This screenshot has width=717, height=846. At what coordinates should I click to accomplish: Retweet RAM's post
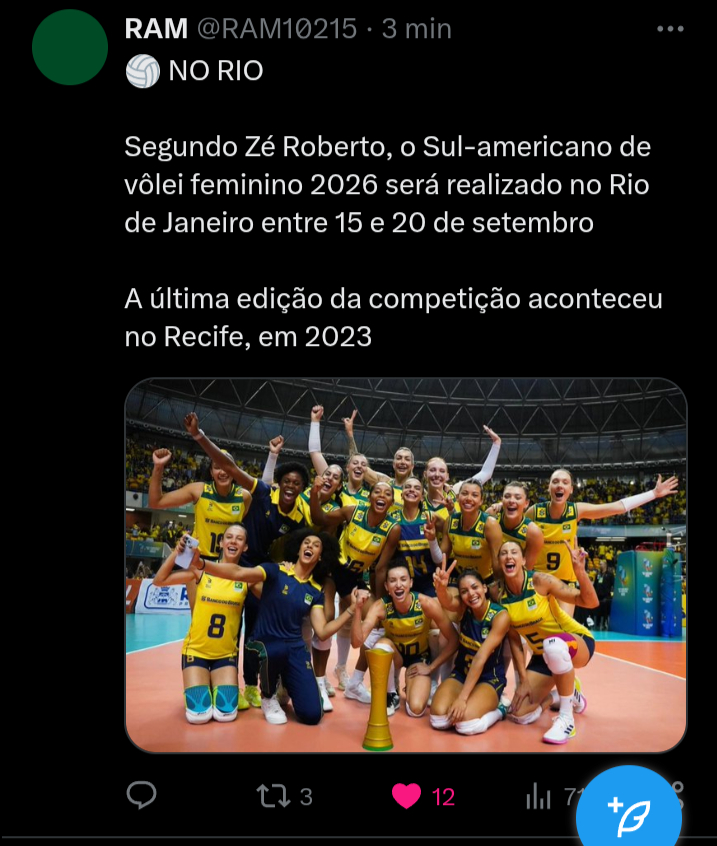pos(270,796)
